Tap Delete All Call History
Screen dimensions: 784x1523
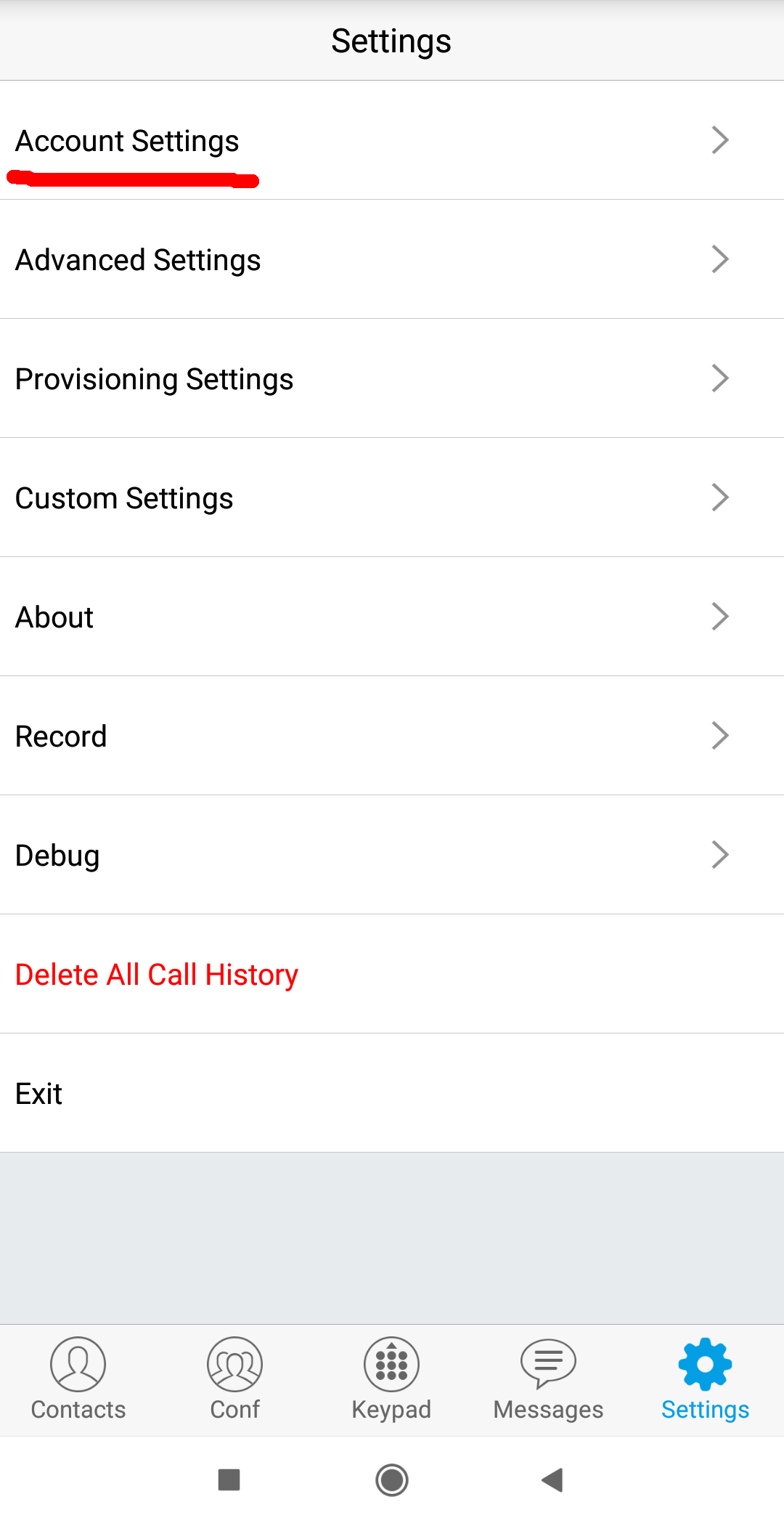pos(157,975)
